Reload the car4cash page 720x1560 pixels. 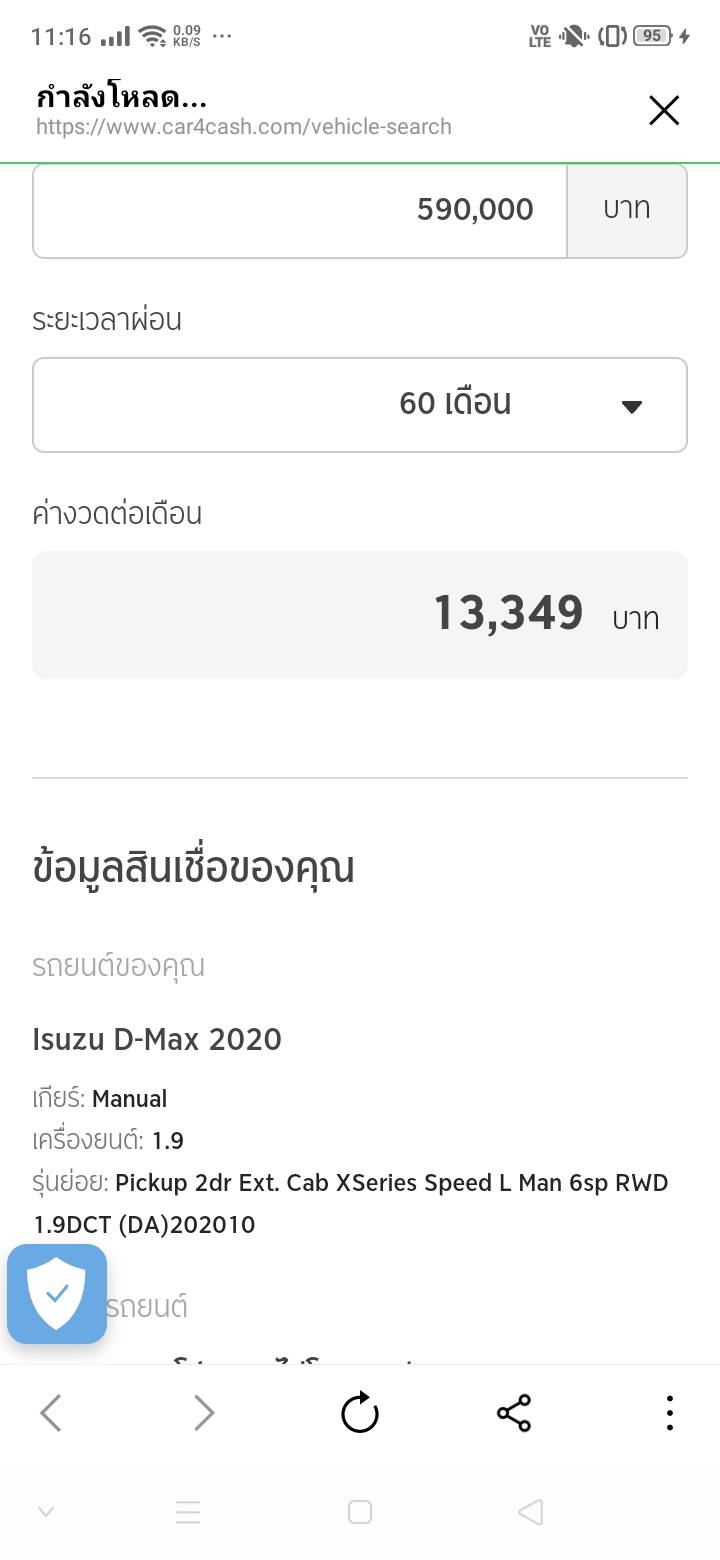tap(360, 1413)
